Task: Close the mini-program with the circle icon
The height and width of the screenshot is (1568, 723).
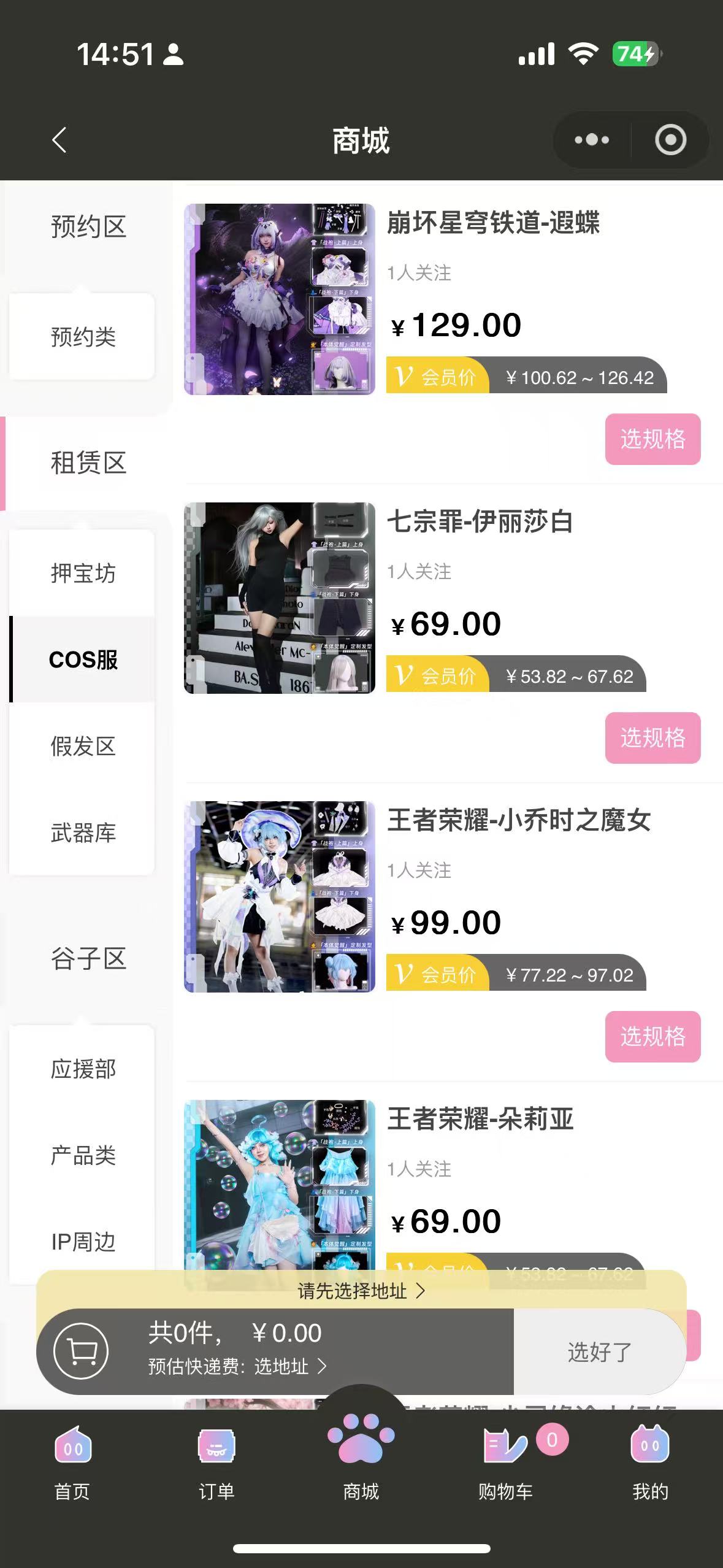Action: pyautogui.click(x=670, y=140)
